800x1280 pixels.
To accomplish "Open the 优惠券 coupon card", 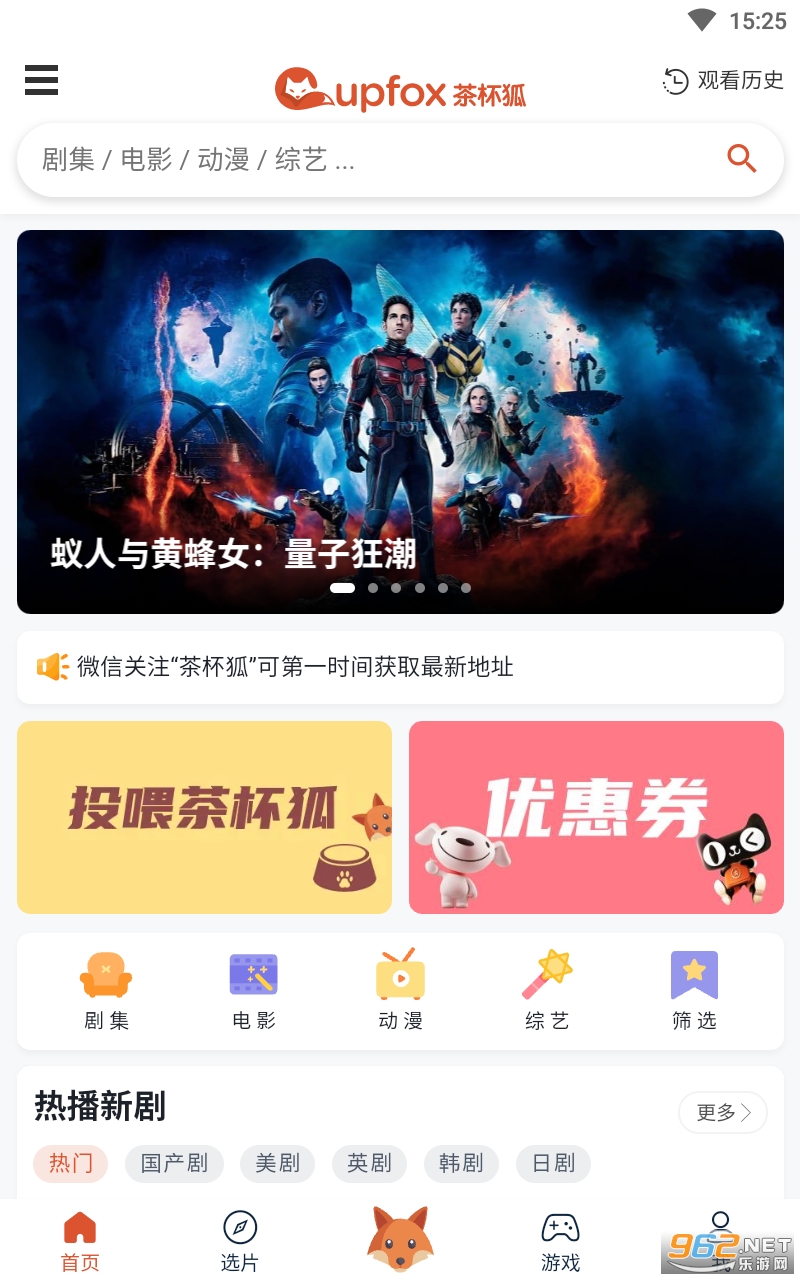I will [596, 817].
